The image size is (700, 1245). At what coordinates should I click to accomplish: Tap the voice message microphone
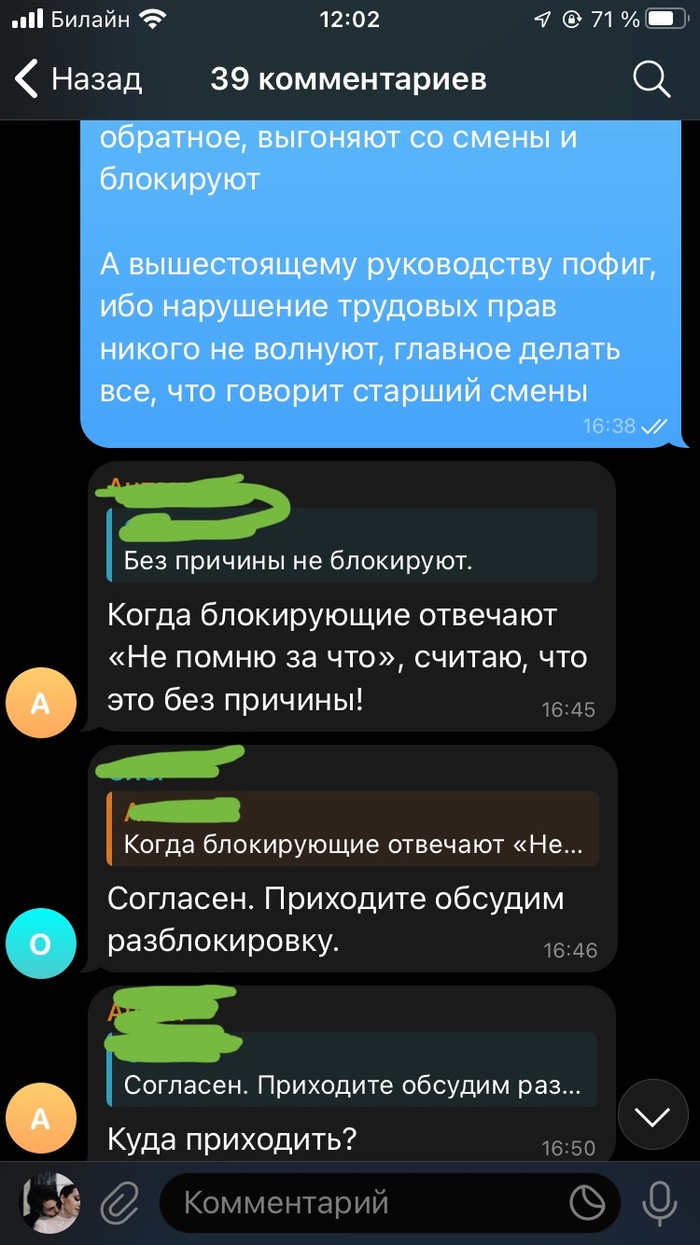coord(658,1203)
